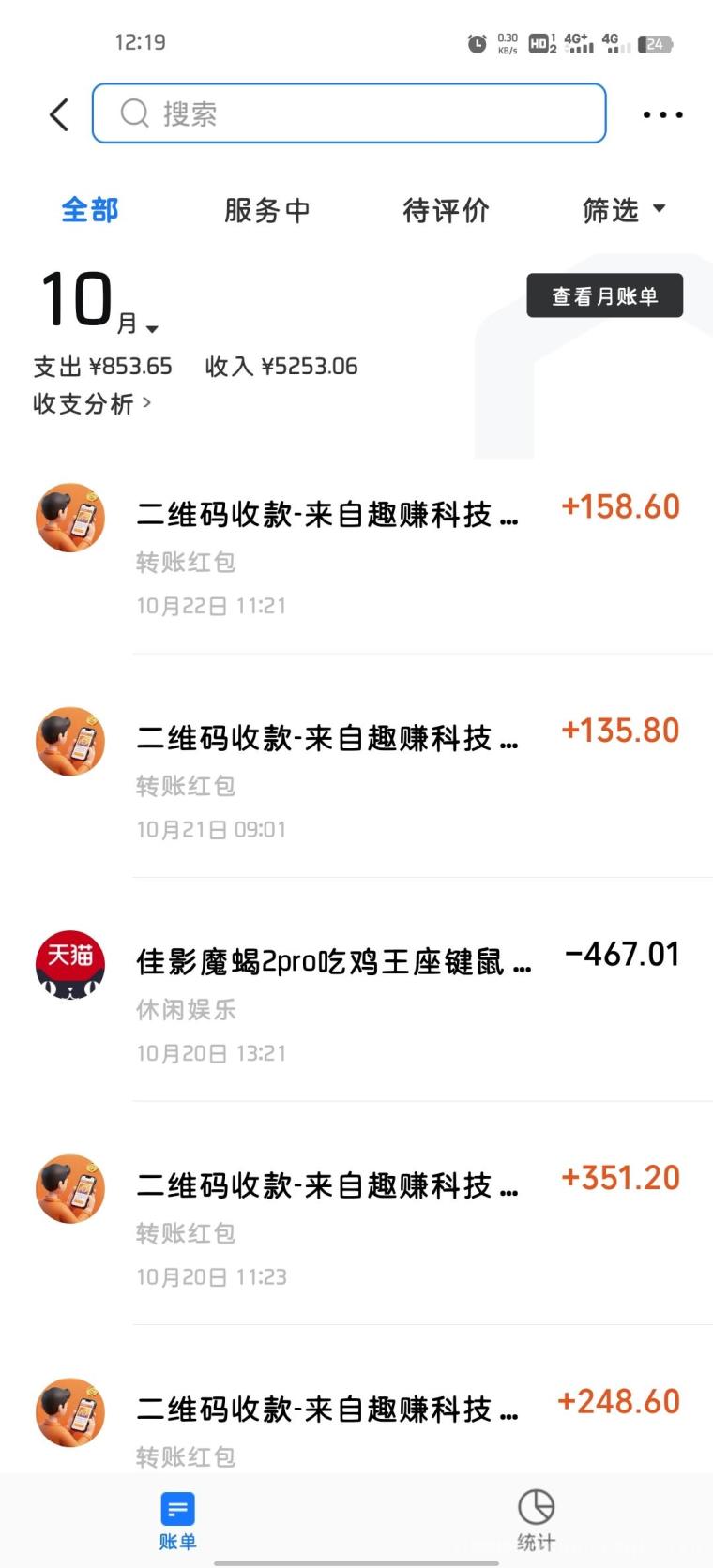Select the 账单 bottom tab

177,1519
